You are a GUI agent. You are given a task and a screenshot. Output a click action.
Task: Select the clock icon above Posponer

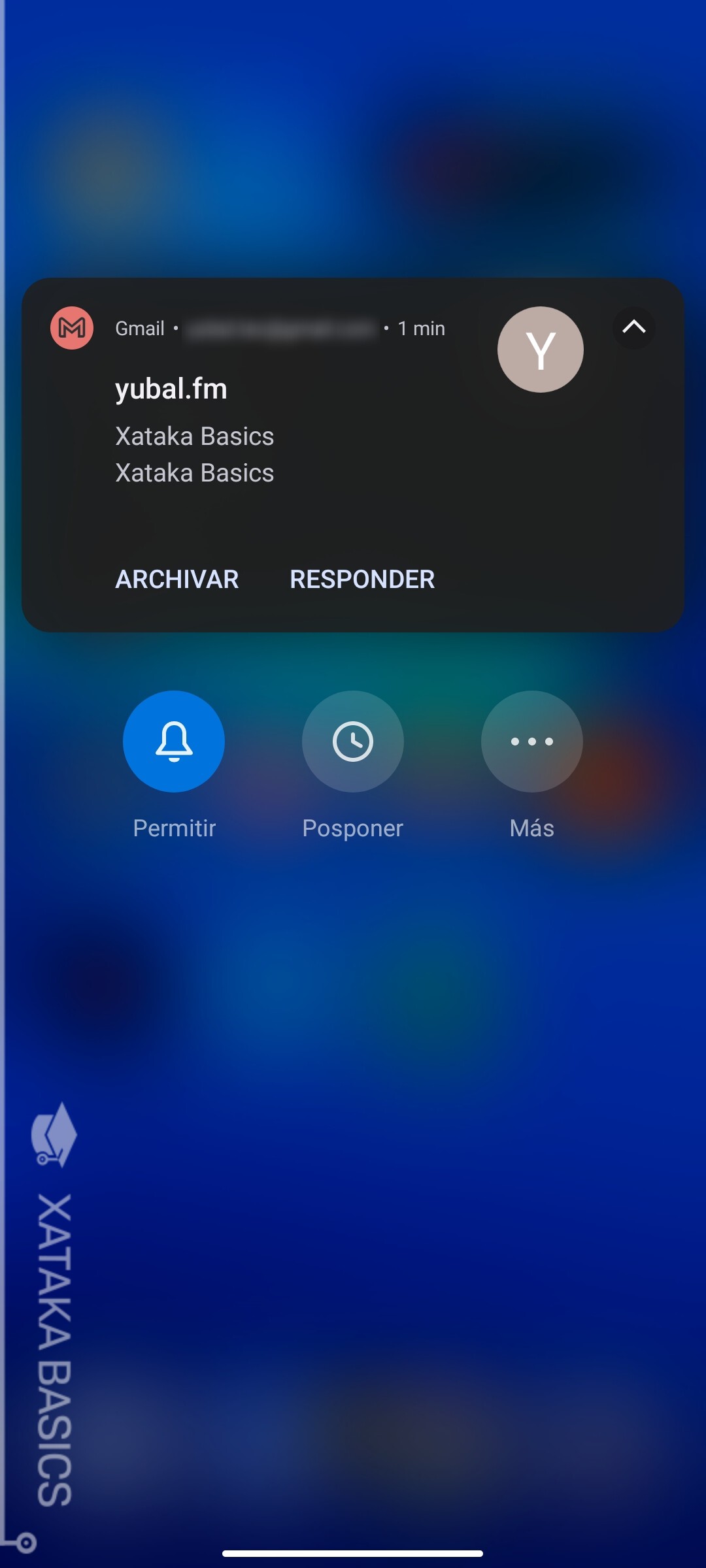pos(352,742)
